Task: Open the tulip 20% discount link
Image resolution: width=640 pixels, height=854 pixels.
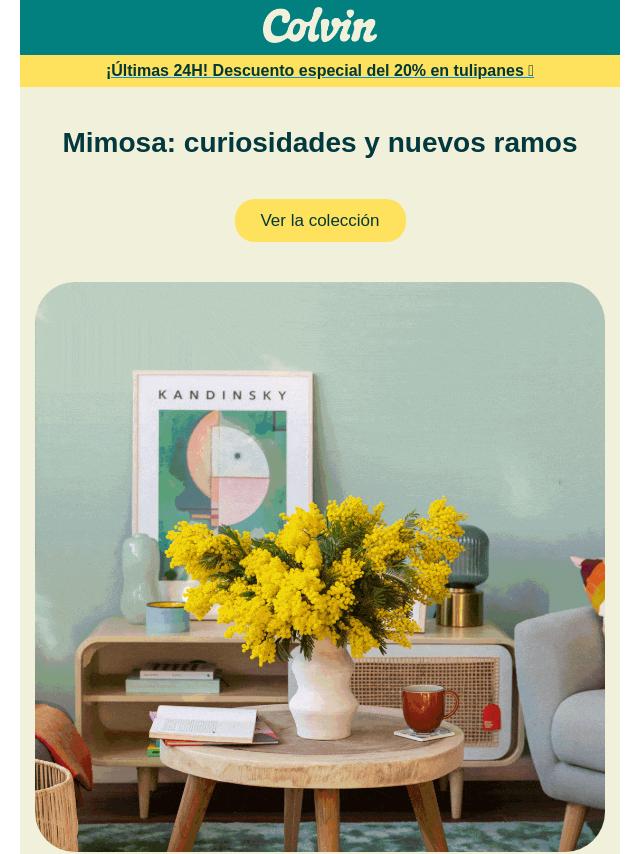Action: (x=319, y=71)
